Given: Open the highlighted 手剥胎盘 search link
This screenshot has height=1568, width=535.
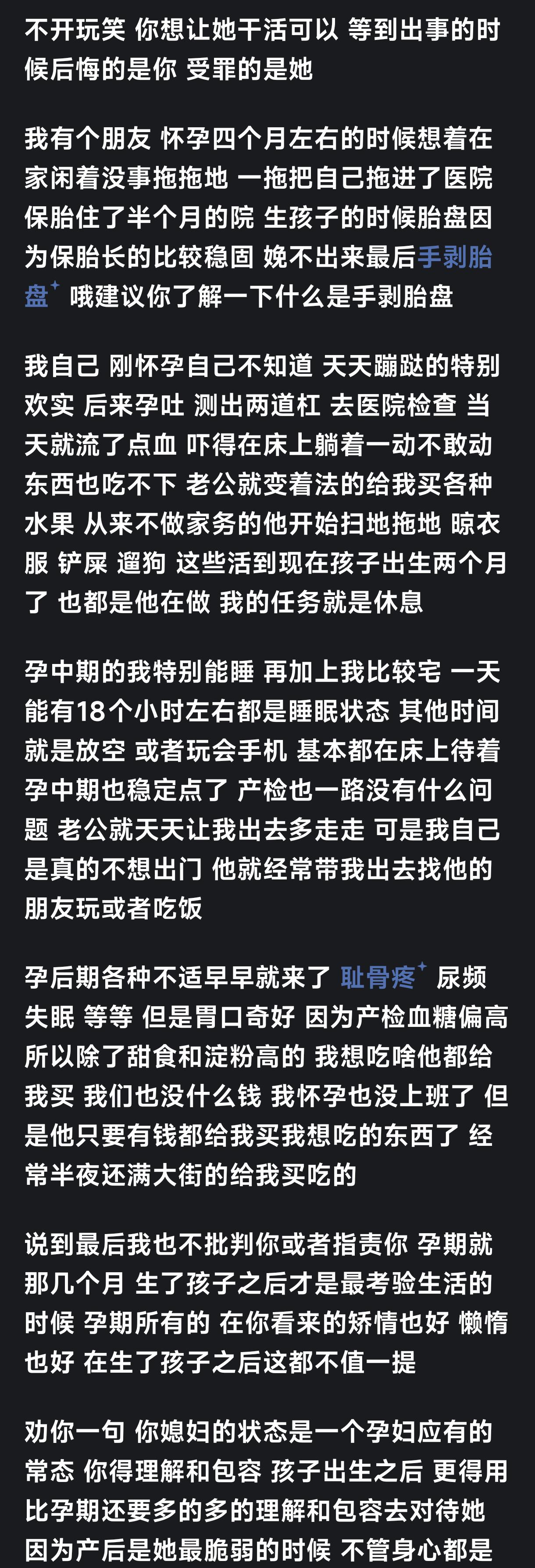Looking at the screenshot, I should click(455, 258).
